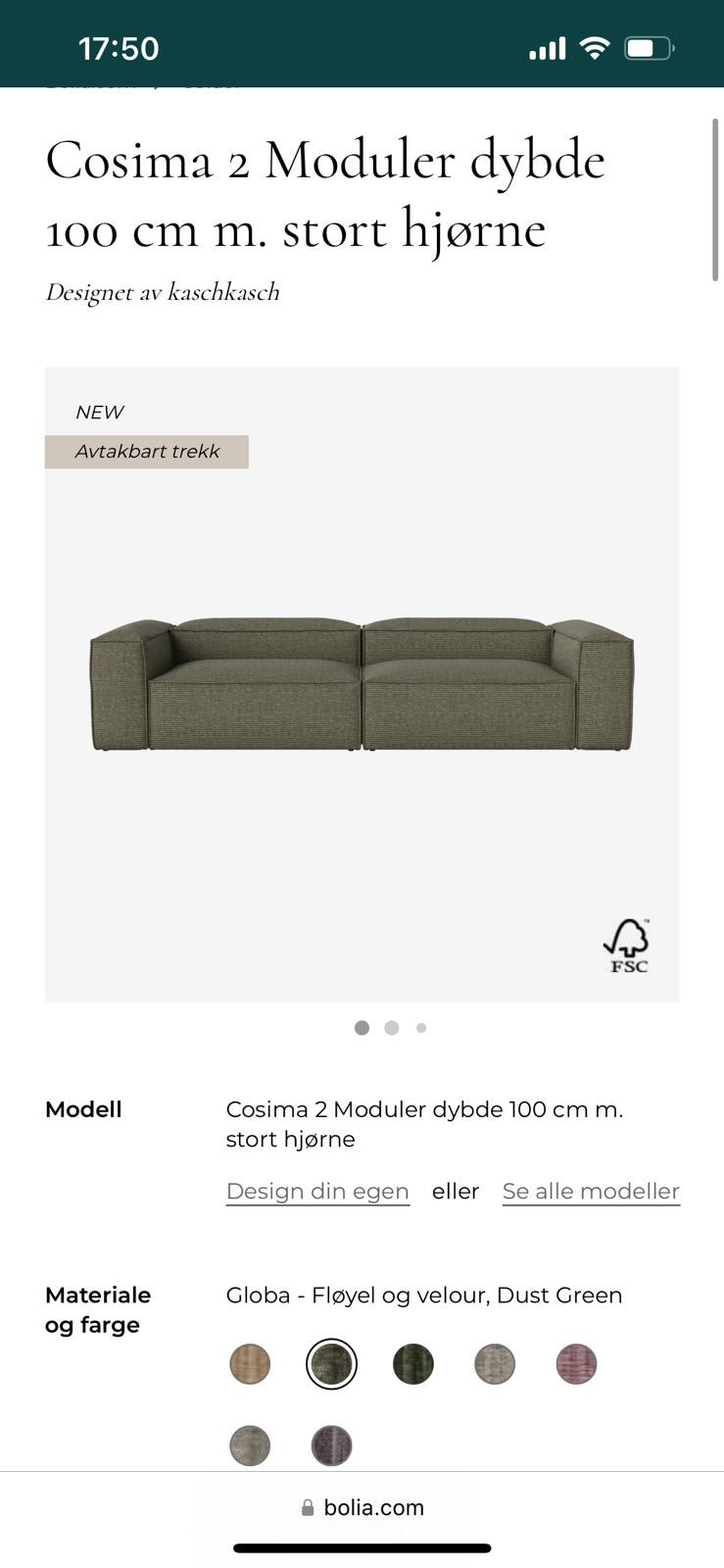Select the beige fabric swatch
This screenshot has height=1568, width=724.
250,1363
